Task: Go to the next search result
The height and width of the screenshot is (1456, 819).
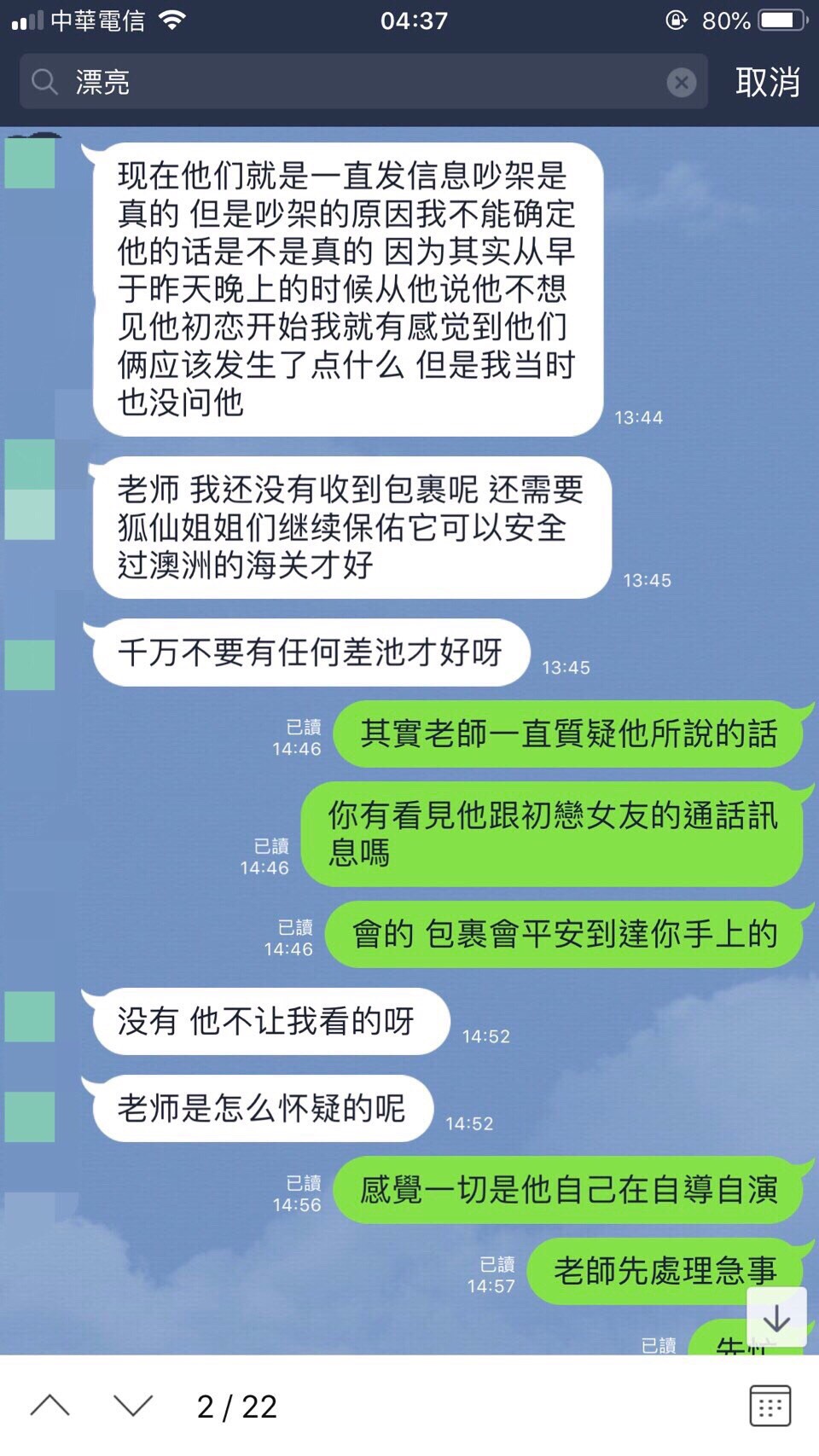Action: tap(133, 1406)
